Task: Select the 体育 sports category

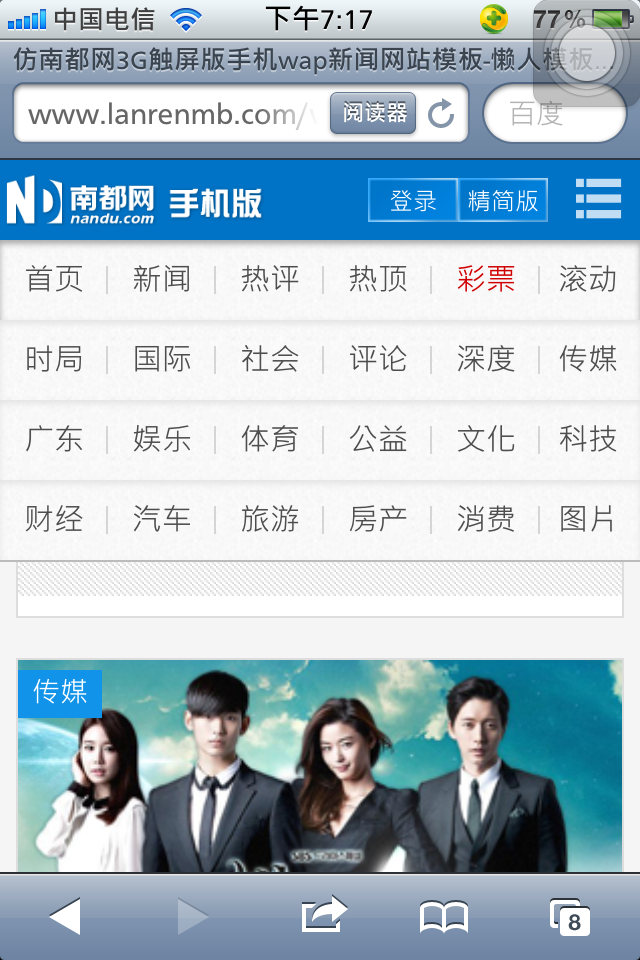Action: pos(269,439)
